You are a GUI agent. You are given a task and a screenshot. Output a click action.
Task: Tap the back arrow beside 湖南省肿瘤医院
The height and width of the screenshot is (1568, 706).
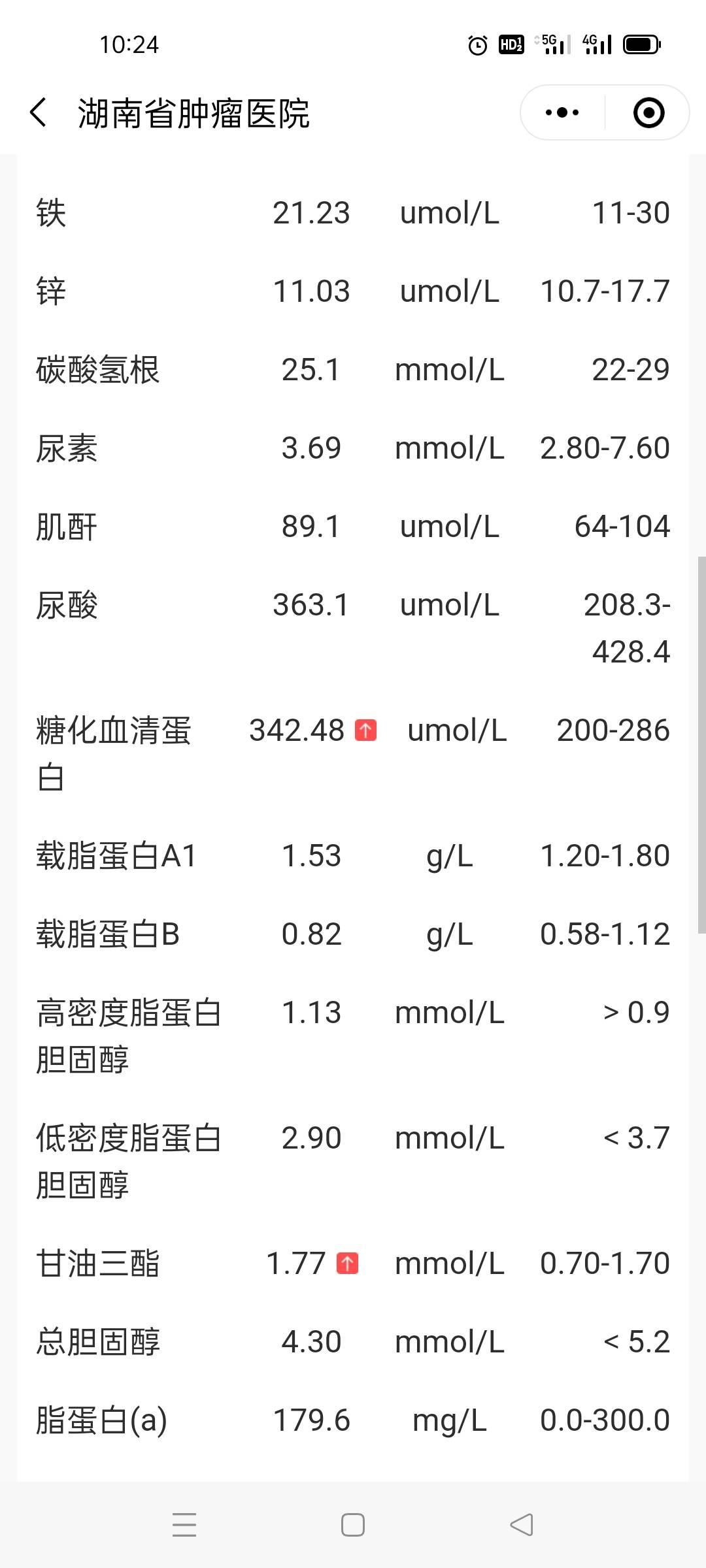pos(38,112)
